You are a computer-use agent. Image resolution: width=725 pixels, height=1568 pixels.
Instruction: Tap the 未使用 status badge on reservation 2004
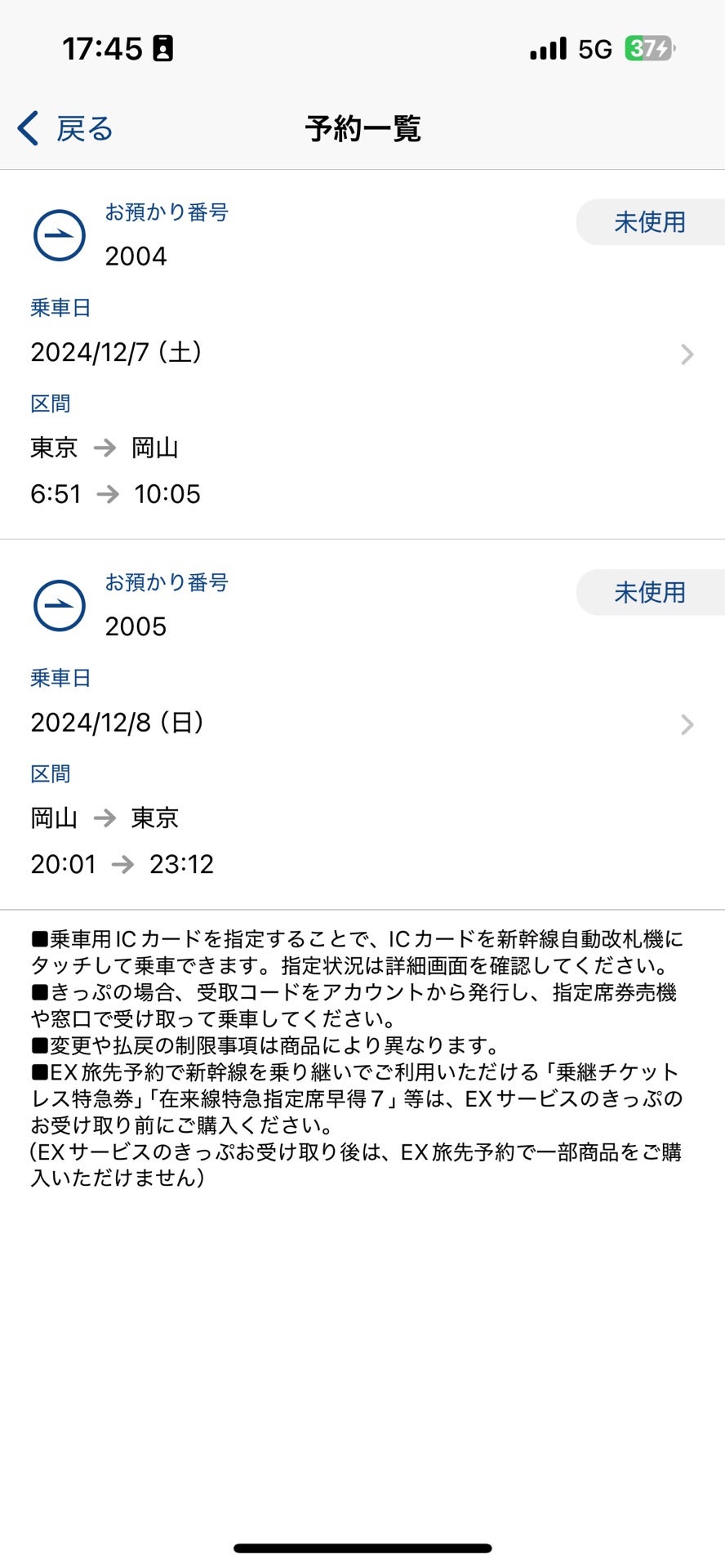[x=649, y=222]
